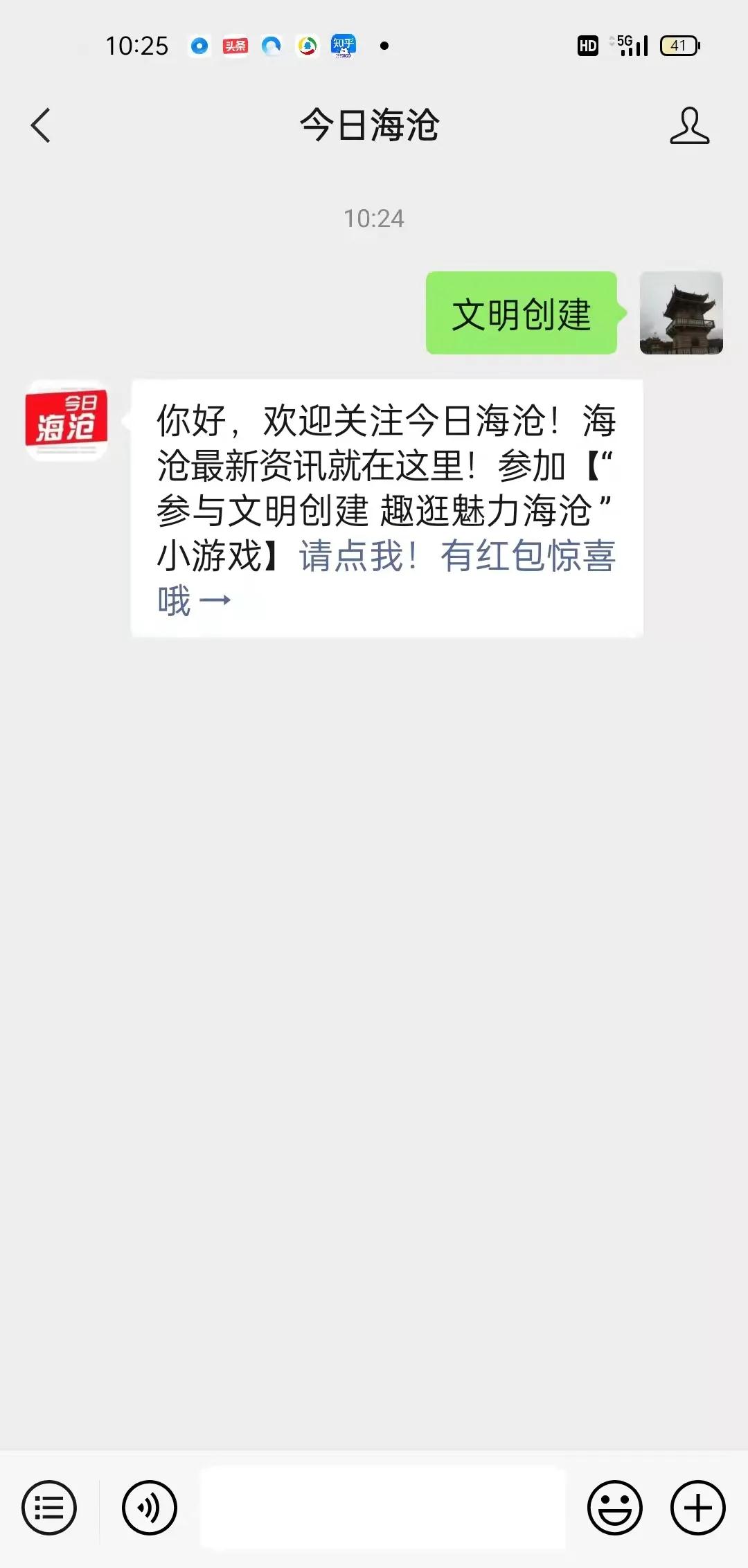Go back from 今日海沧 chat

(x=41, y=125)
